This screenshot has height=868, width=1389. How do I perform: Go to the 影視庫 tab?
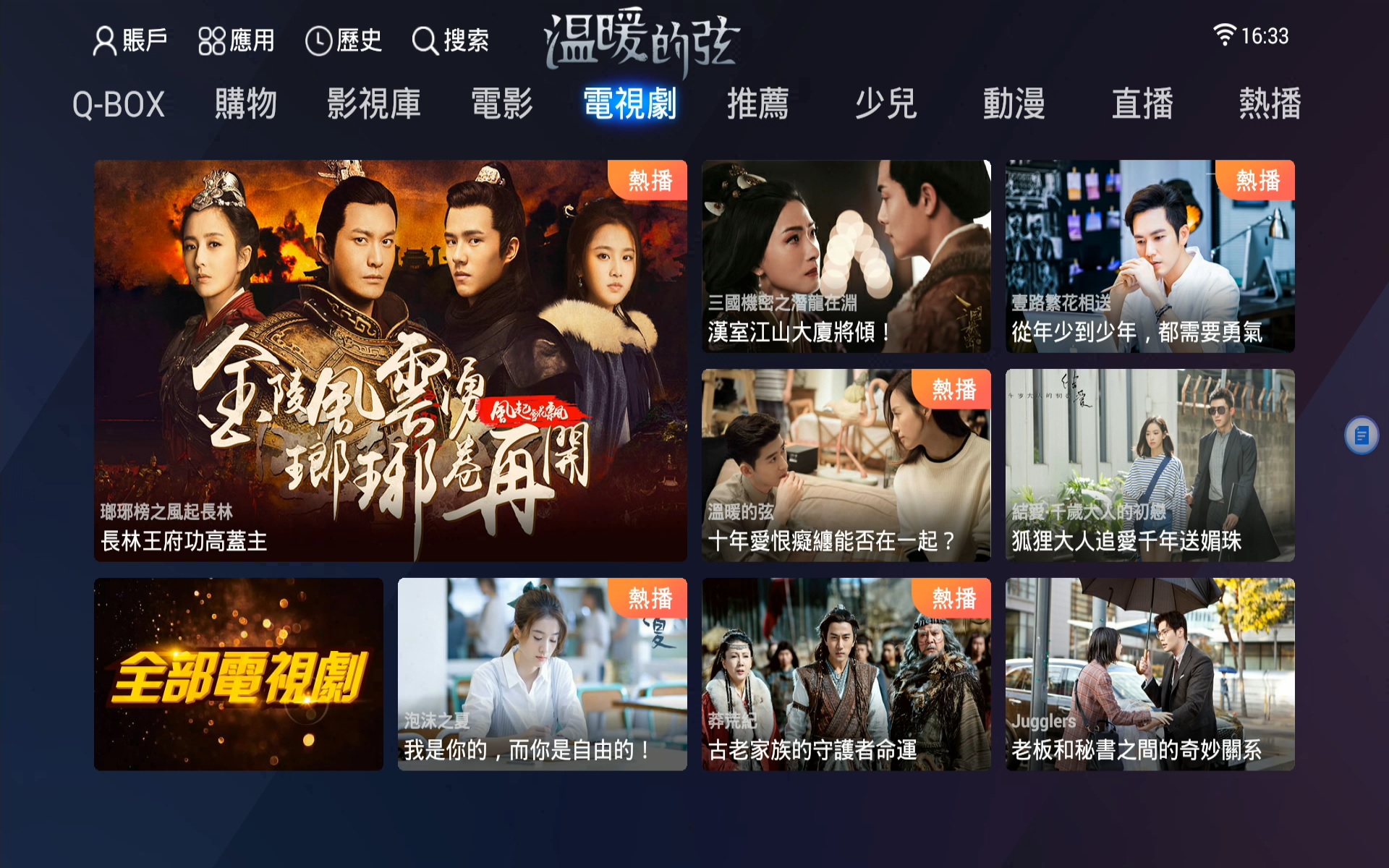(x=374, y=104)
